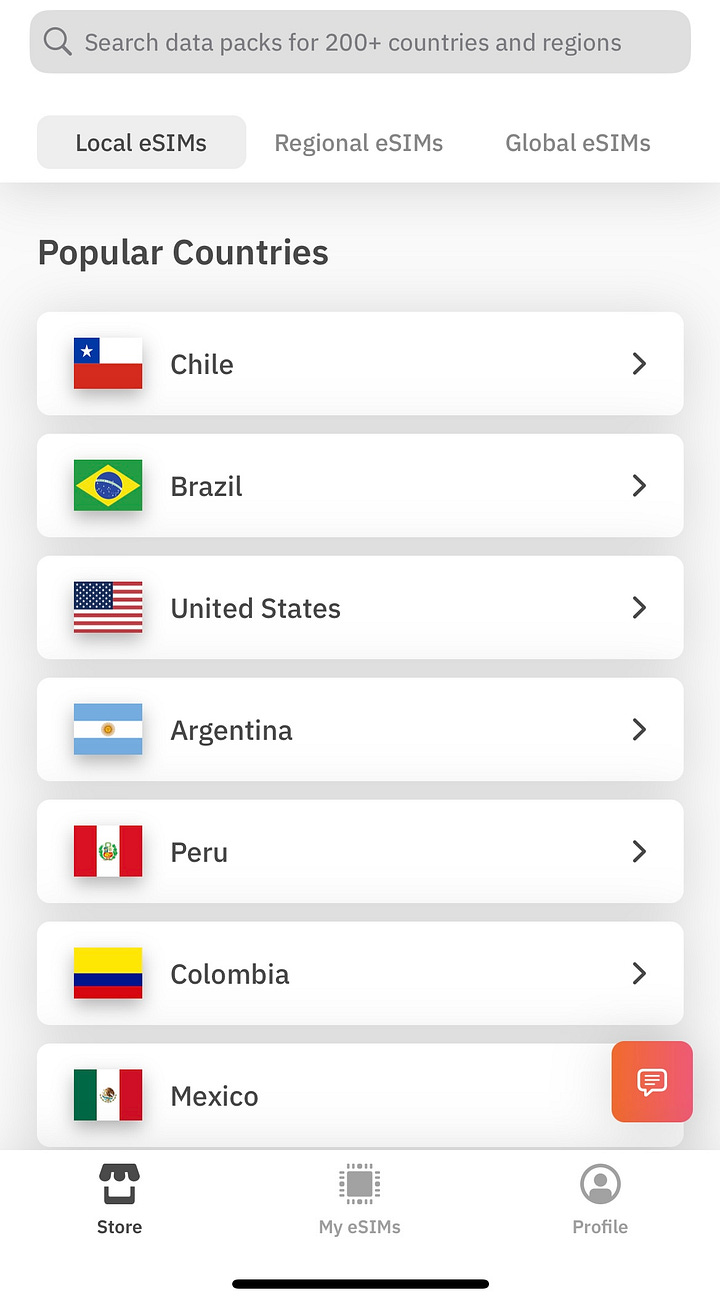This screenshot has height=1303, width=720.
Task: Open eSIM plans for Brazil
Action: click(360, 486)
